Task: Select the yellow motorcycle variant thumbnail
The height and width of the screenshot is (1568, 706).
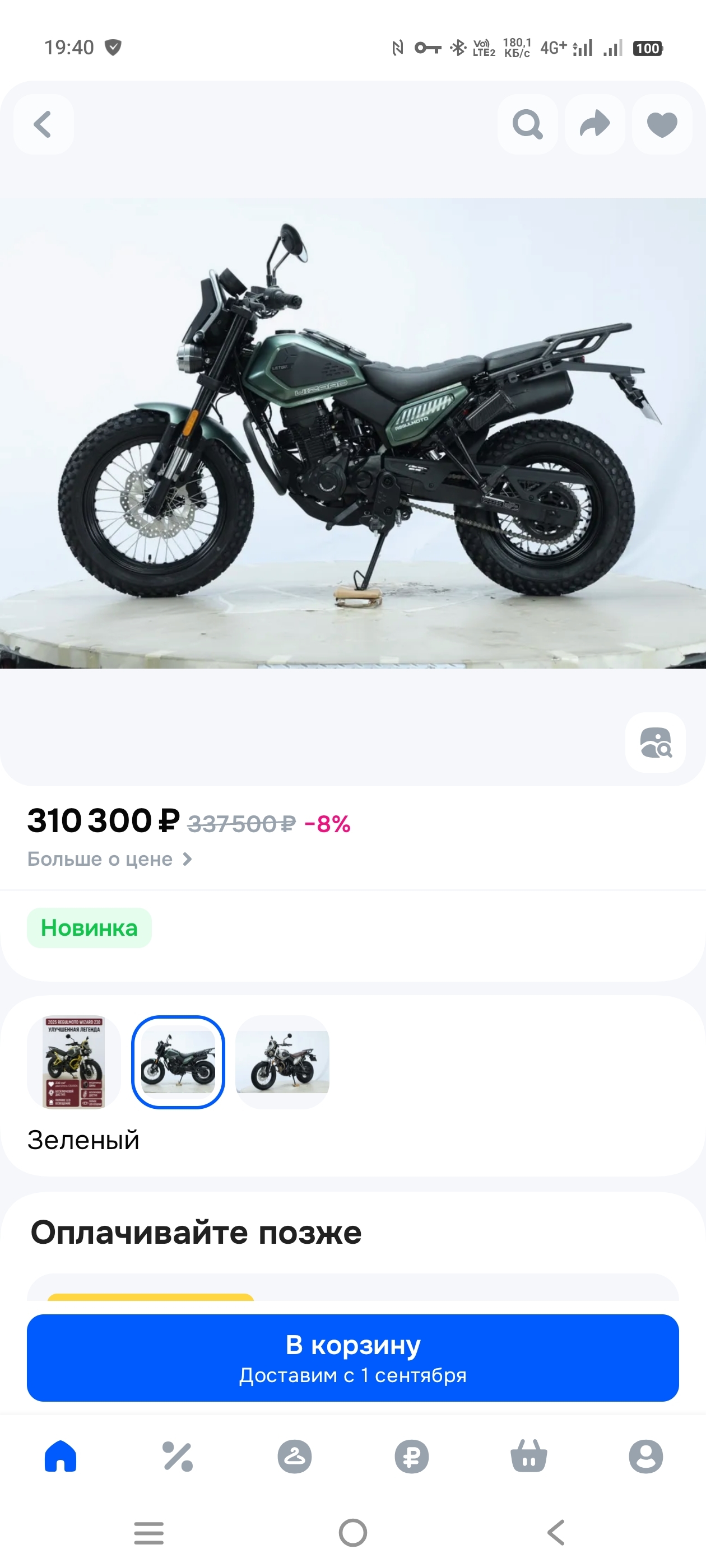Action: 74,1062
